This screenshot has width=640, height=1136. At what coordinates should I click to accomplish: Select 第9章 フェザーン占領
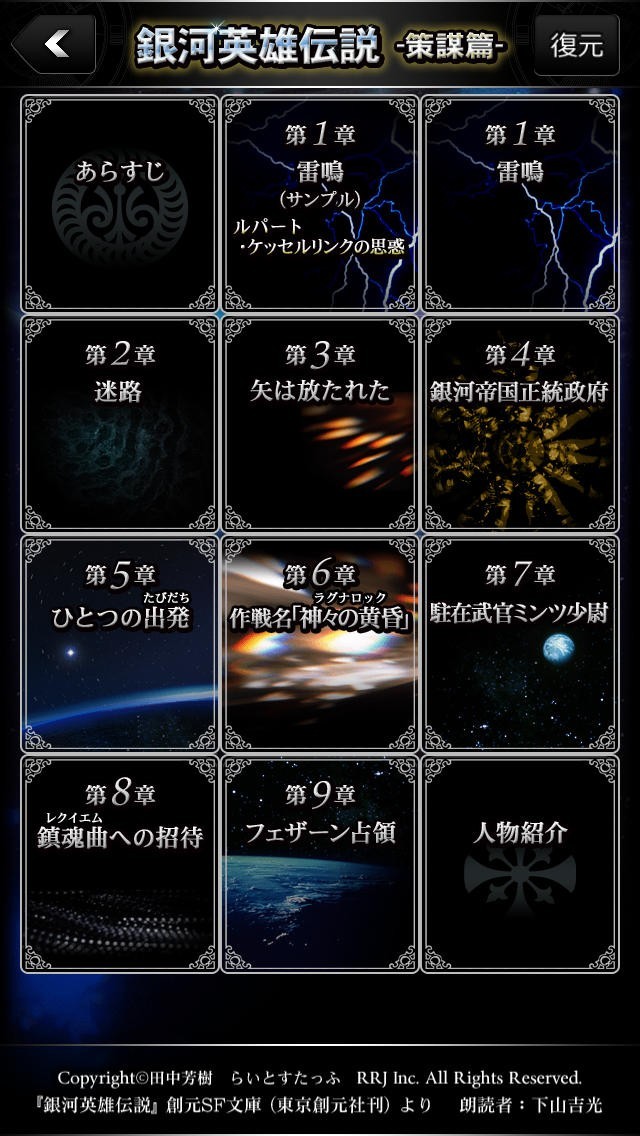320,864
